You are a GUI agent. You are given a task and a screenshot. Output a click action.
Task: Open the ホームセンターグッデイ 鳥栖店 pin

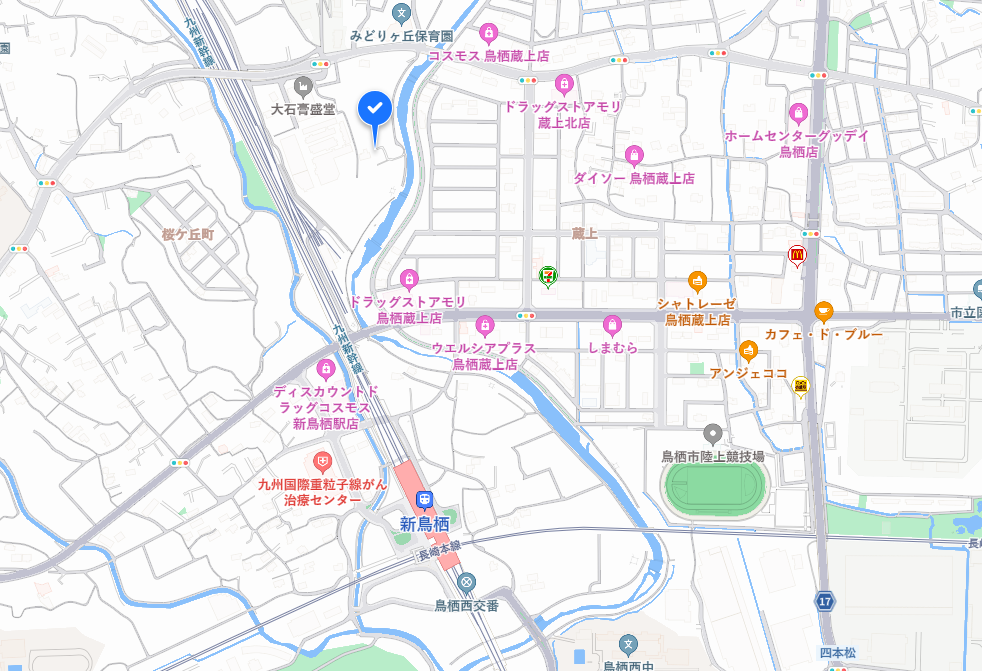[x=798, y=112]
